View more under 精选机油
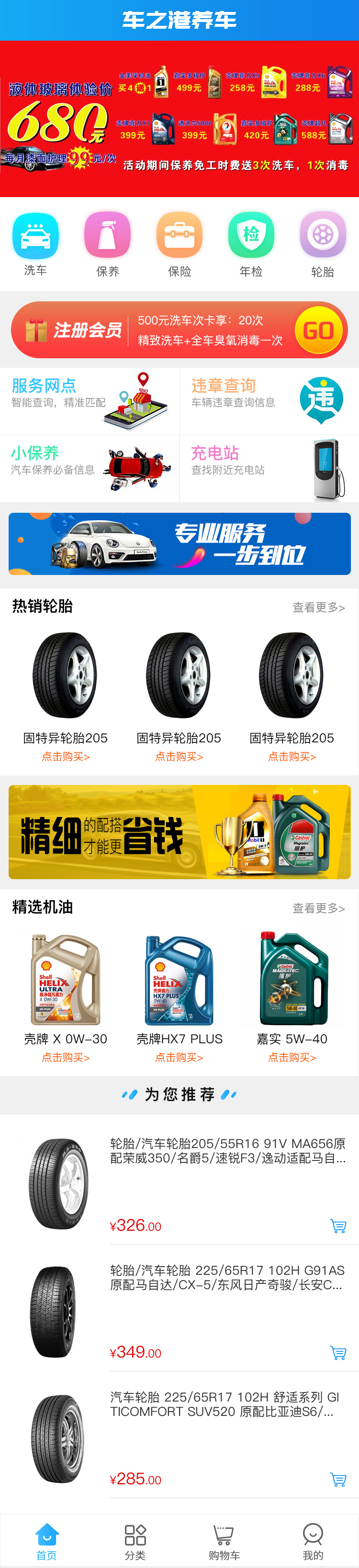 pyautogui.click(x=318, y=908)
